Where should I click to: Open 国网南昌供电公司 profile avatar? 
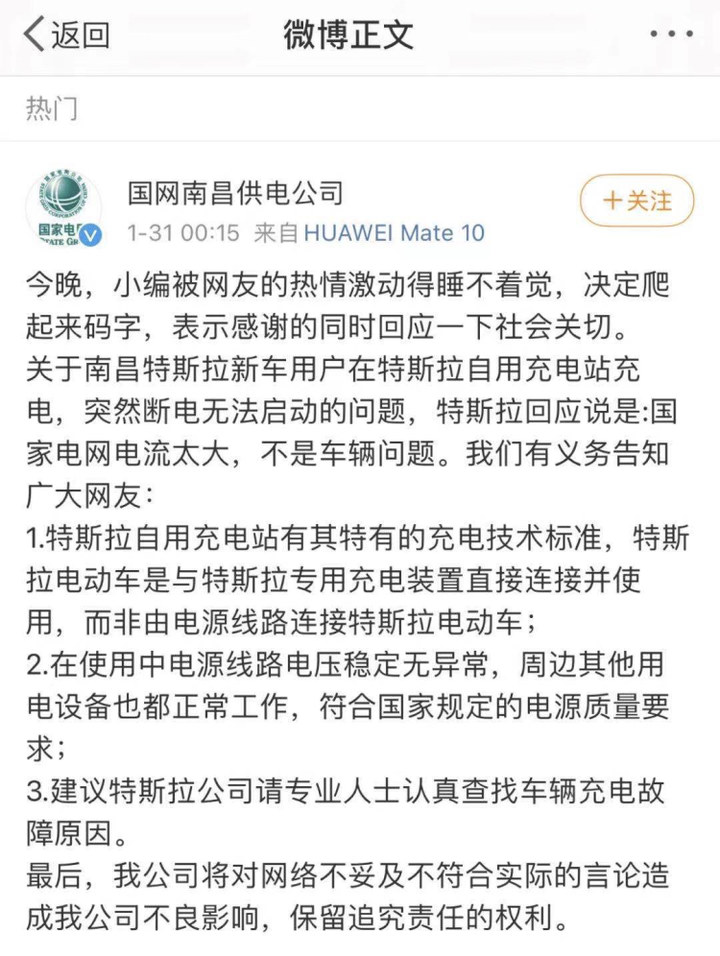click(x=64, y=209)
